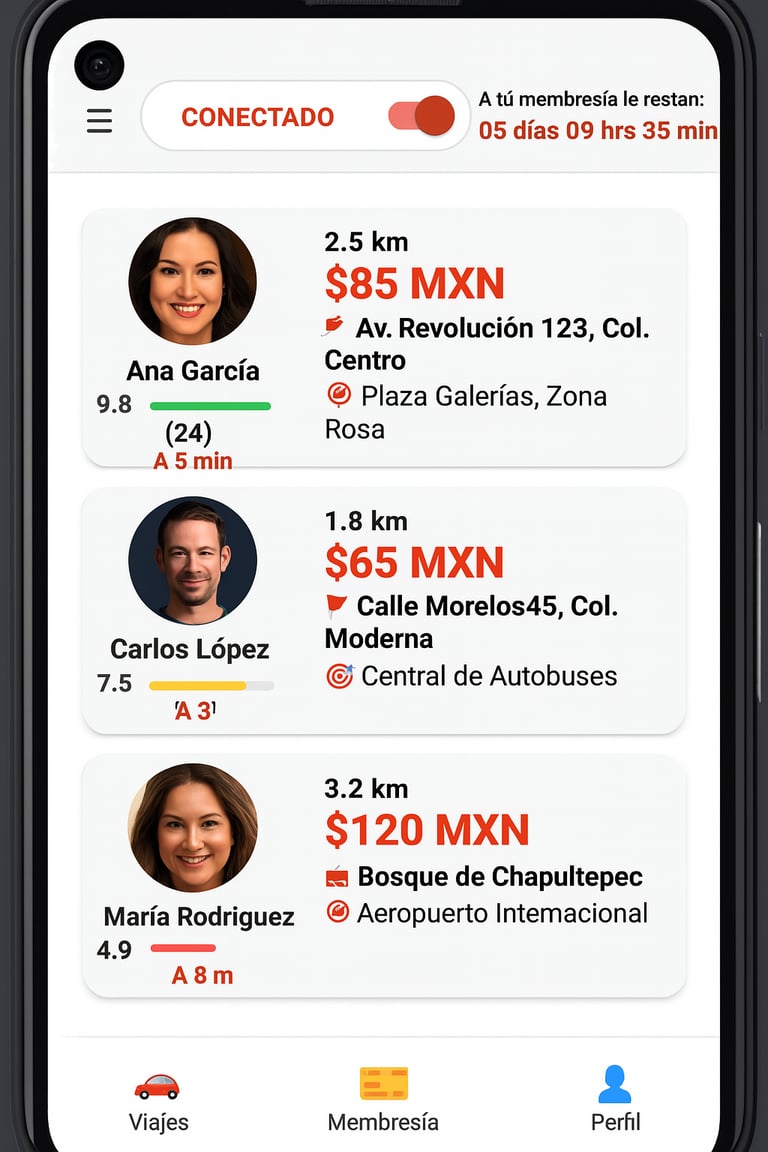
Task: Select Carlos López's $65 MXN ride request
Action: 384,611
